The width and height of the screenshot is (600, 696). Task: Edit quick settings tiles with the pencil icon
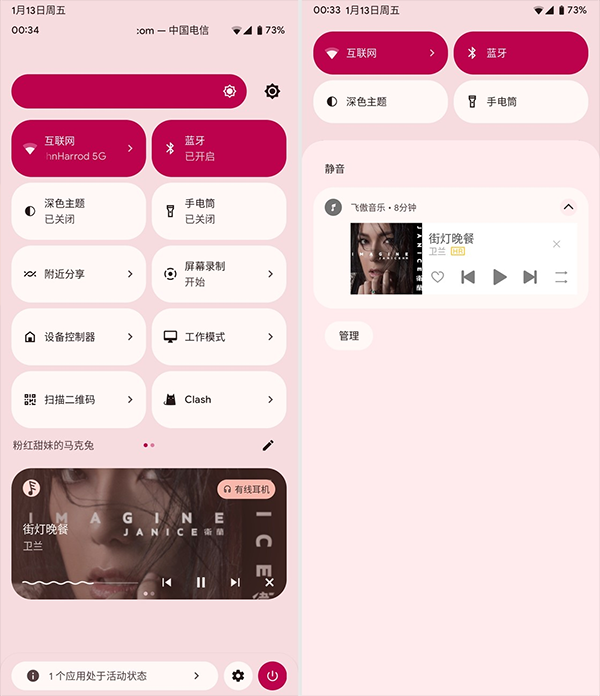268,445
